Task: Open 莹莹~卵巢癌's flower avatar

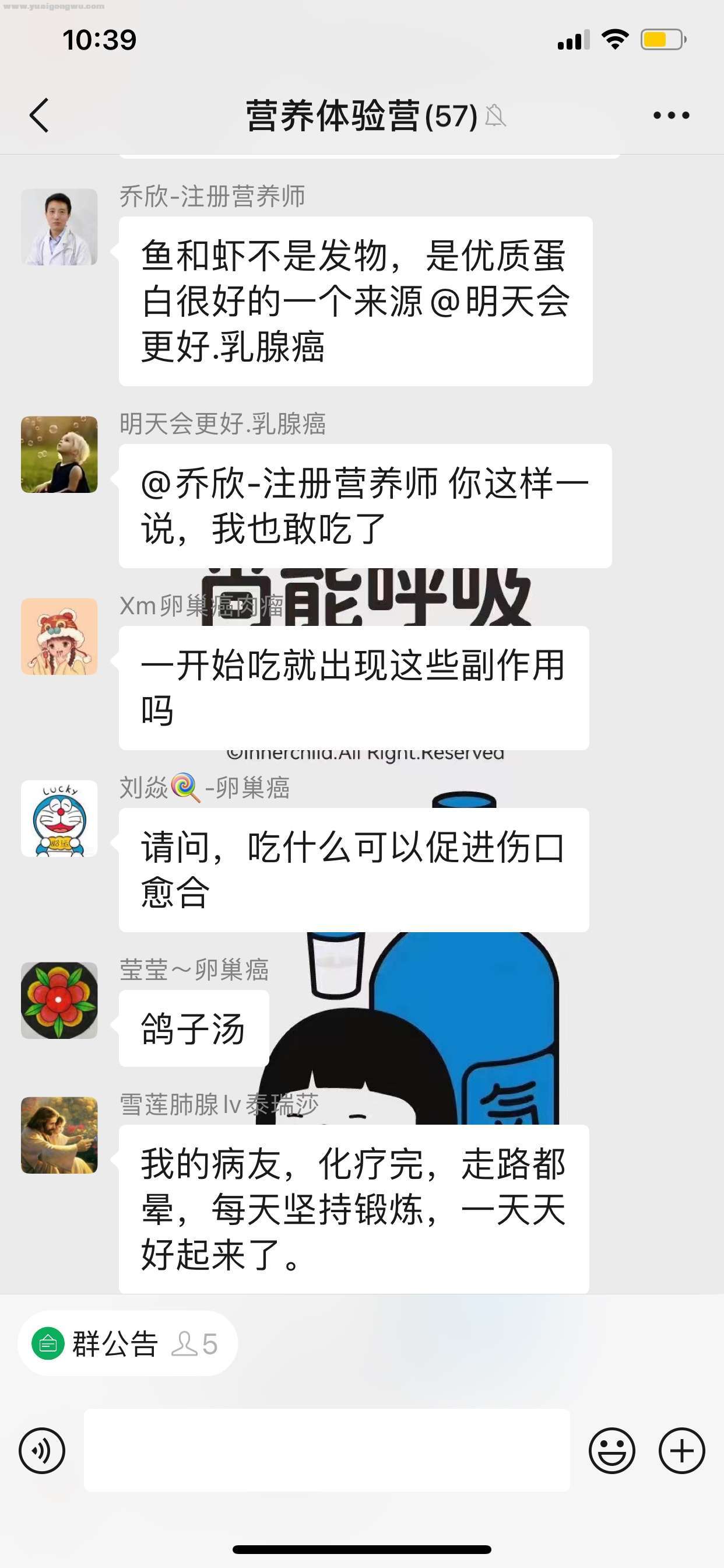Action: (59, 1000)
